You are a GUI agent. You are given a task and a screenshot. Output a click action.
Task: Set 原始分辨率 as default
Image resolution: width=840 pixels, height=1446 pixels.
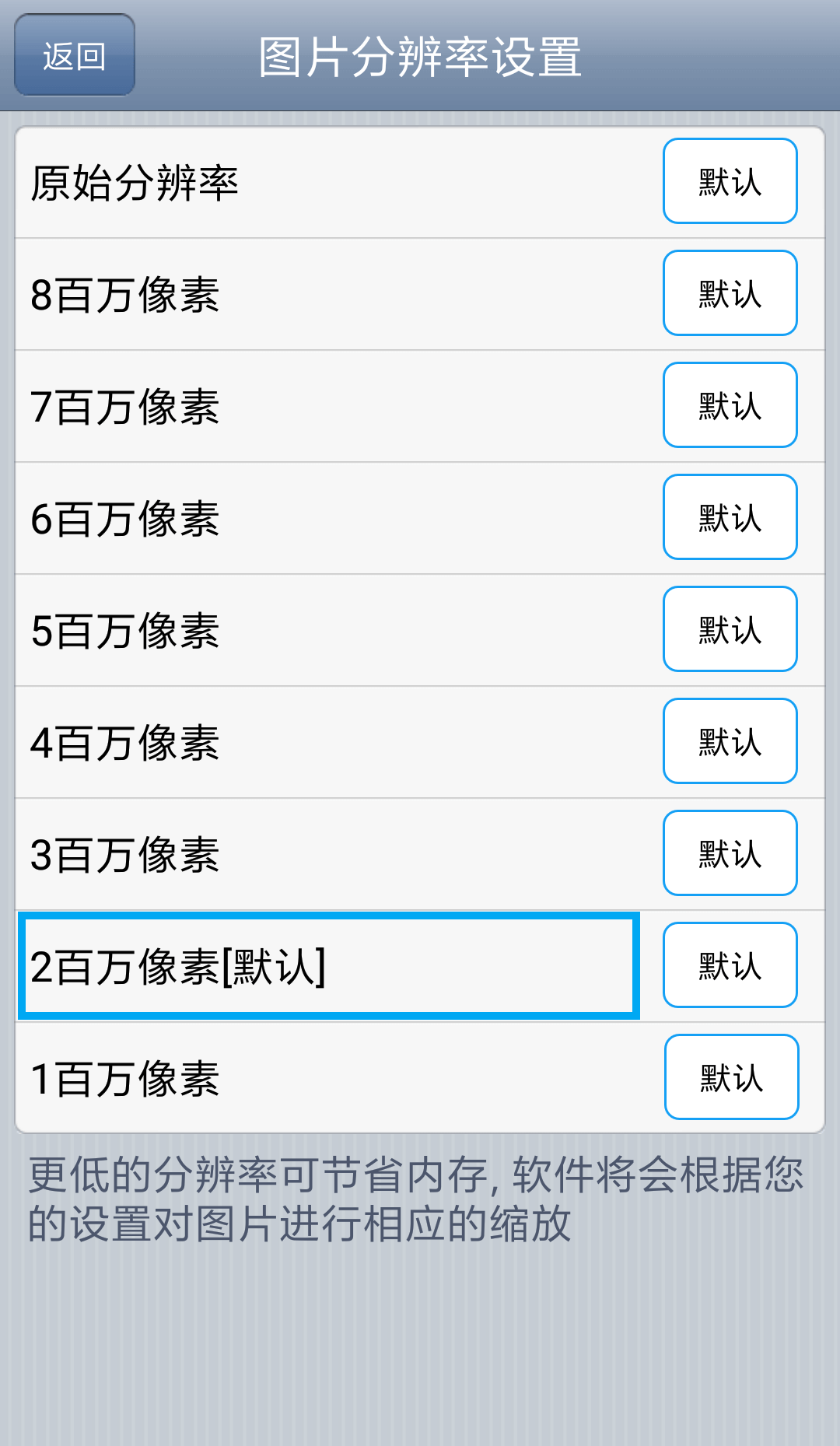click(x=730, y=181)
